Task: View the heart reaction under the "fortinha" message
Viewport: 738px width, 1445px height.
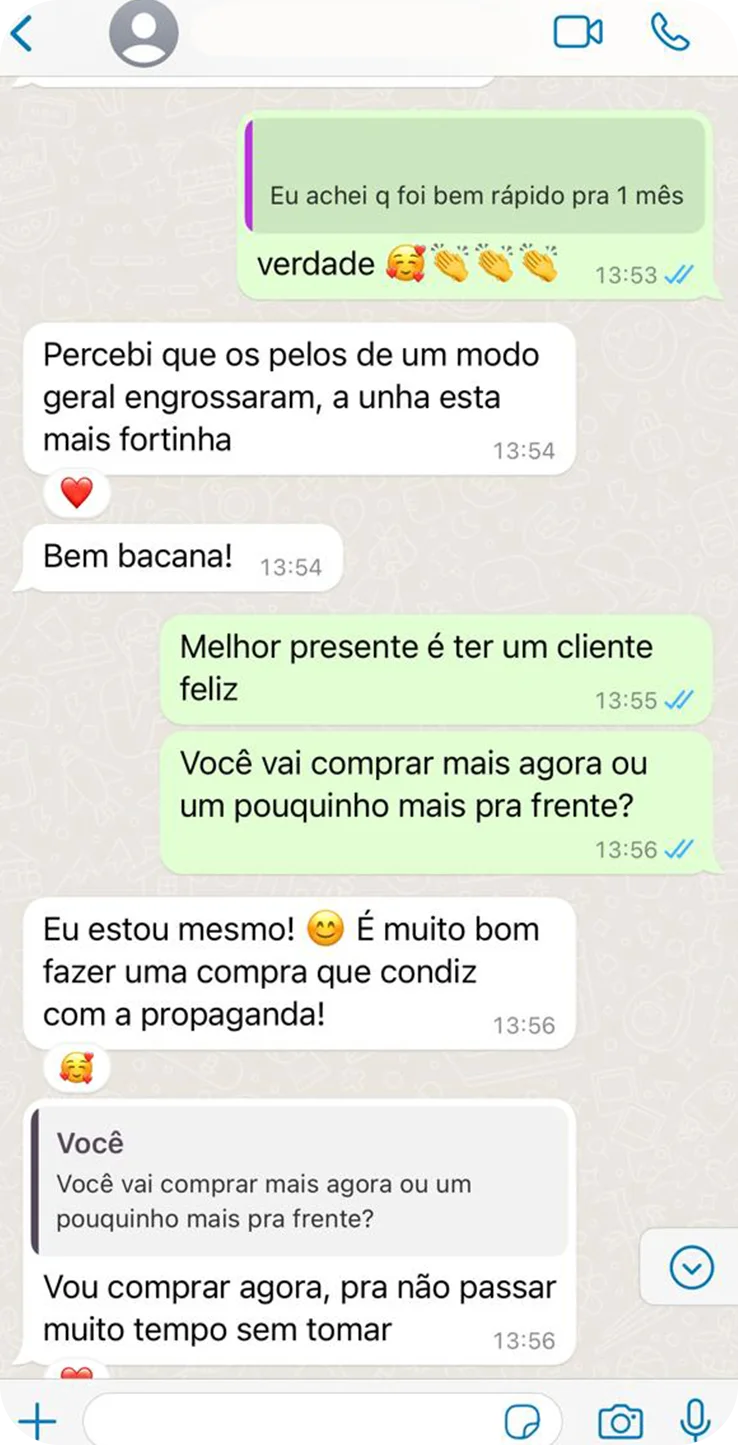Action: (x=76, y=493)
